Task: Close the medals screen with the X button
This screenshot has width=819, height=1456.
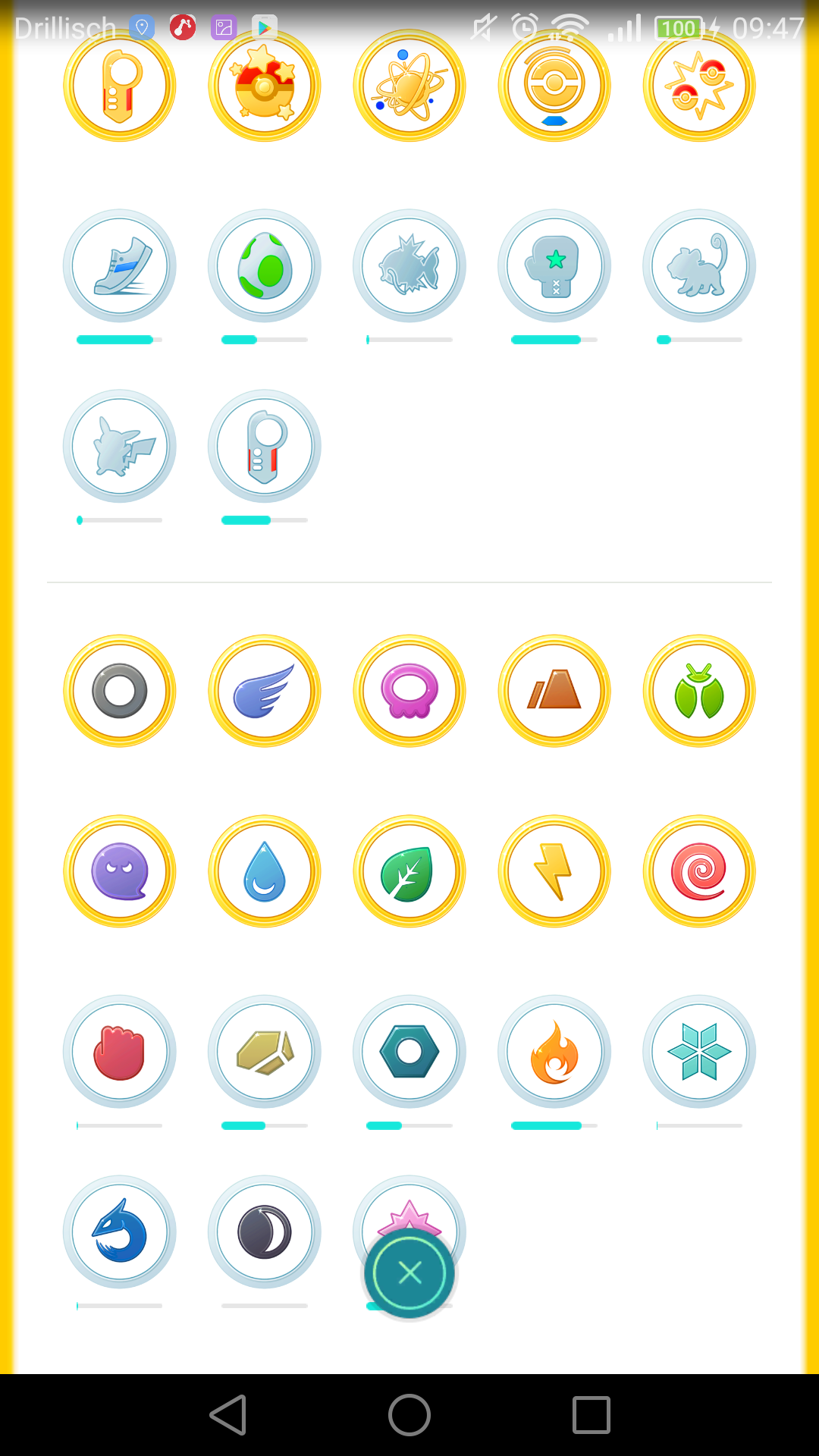Action: pos(409,1272)
